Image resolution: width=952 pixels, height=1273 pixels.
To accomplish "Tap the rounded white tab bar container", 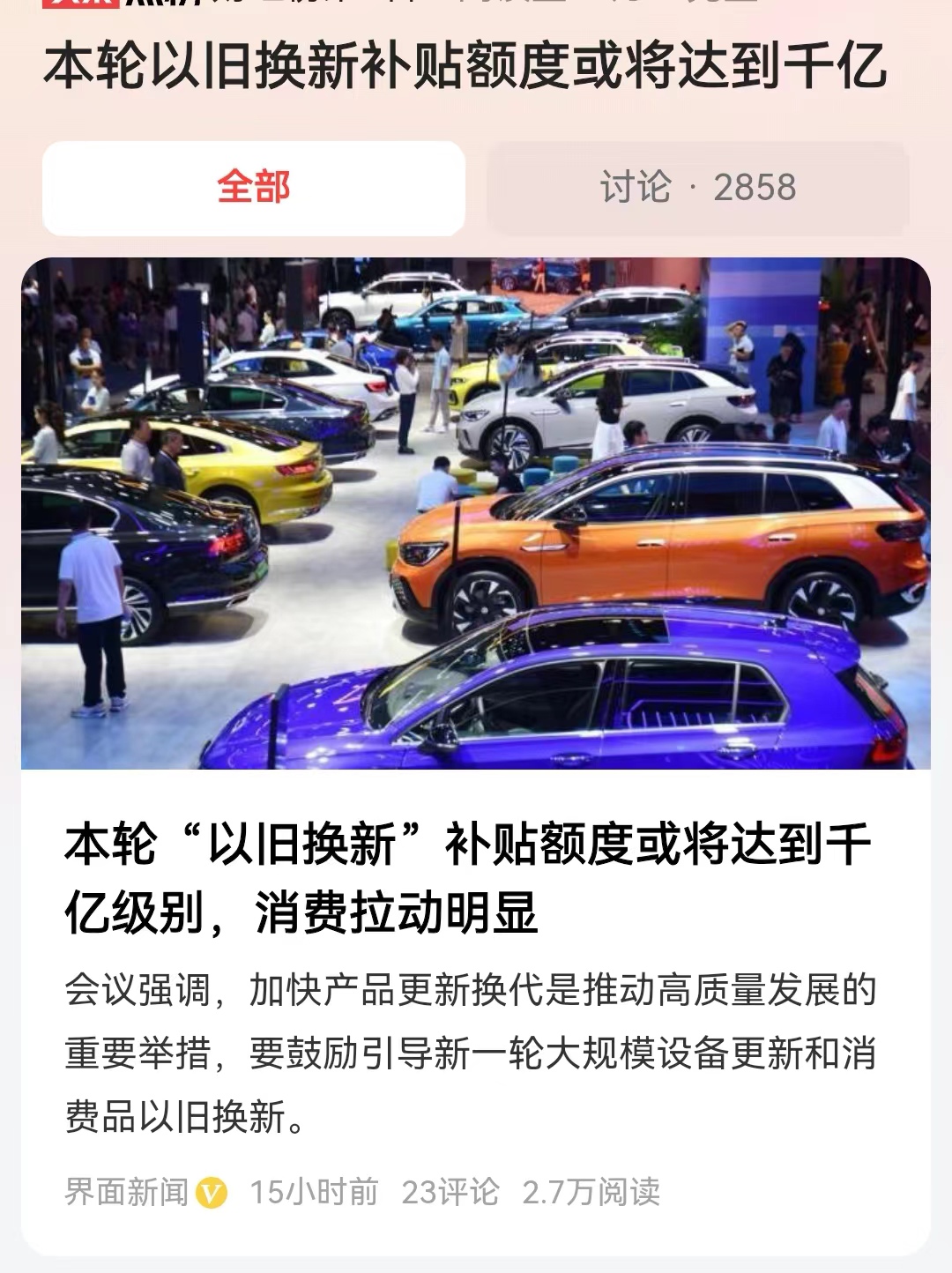I will [476, 185].
